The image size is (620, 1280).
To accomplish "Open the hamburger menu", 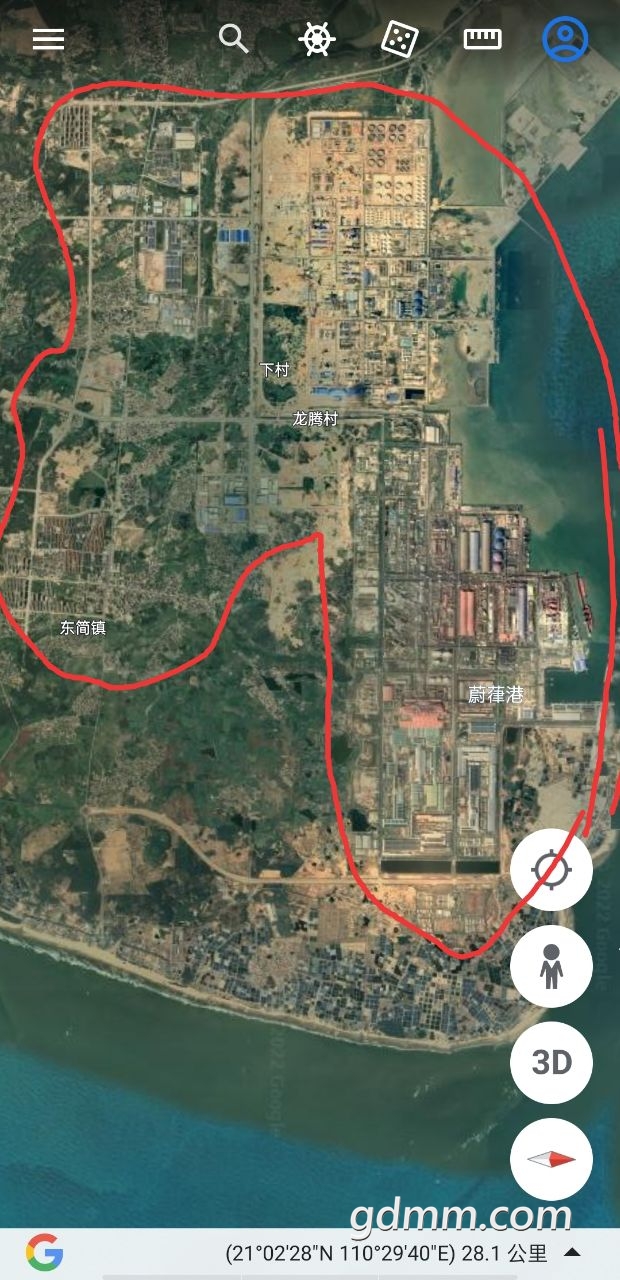I will click(48, 39).
